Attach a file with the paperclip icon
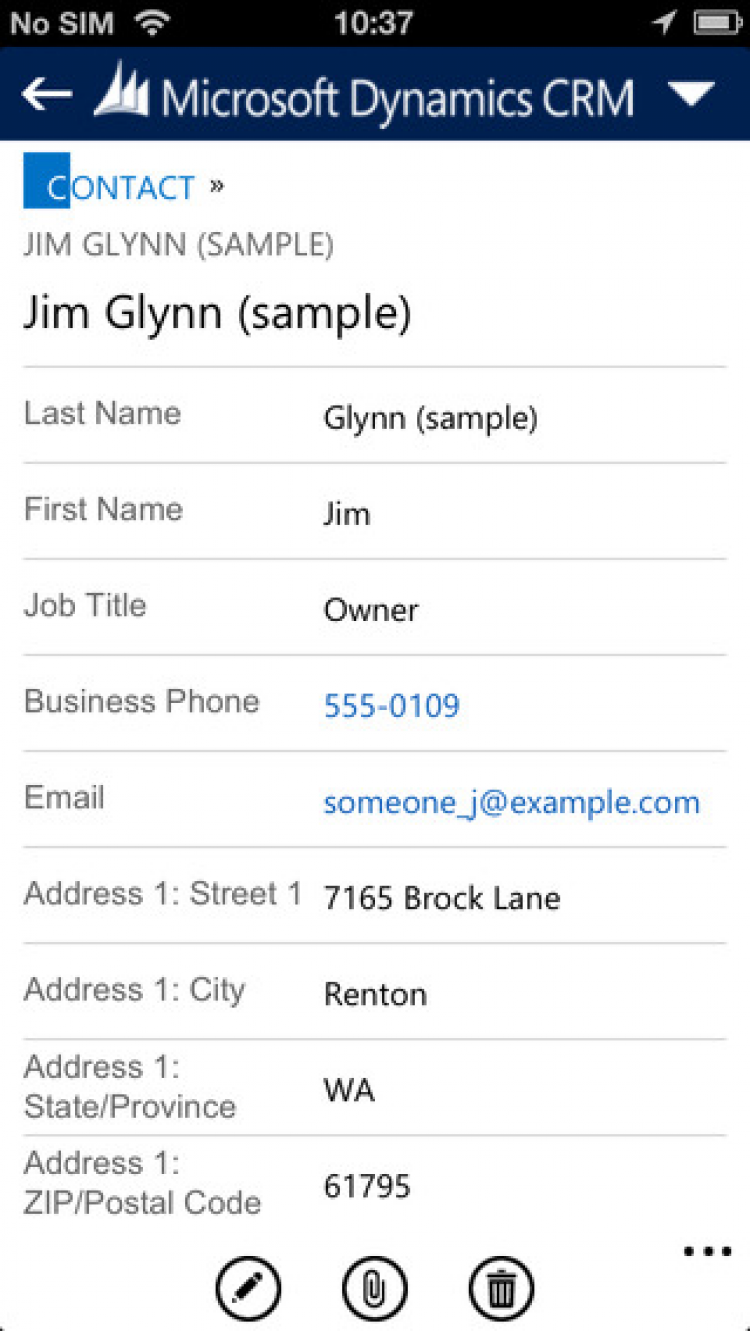Screen dimensions: 750x1331 click(x=375, y=1288)
